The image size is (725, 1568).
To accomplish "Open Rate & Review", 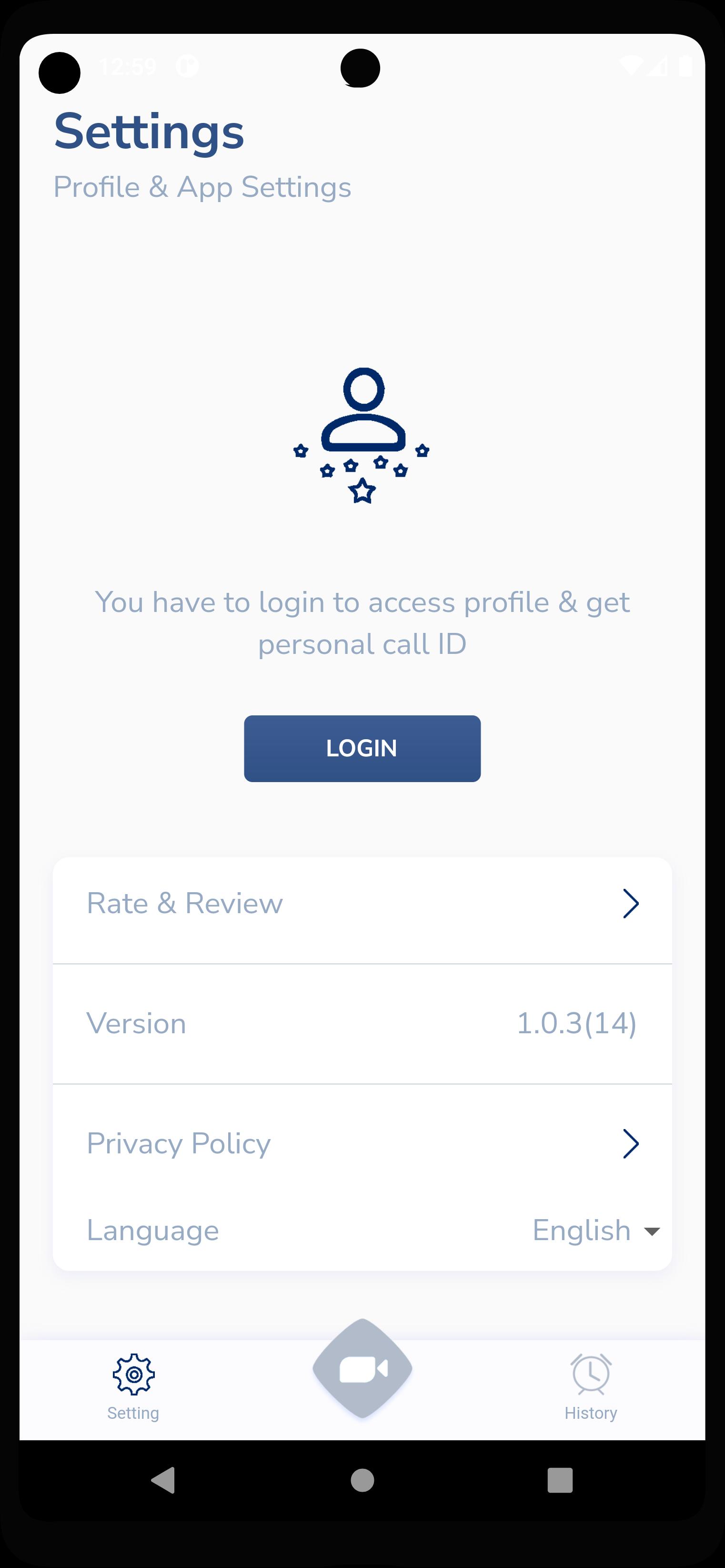I will pos(362,903).
